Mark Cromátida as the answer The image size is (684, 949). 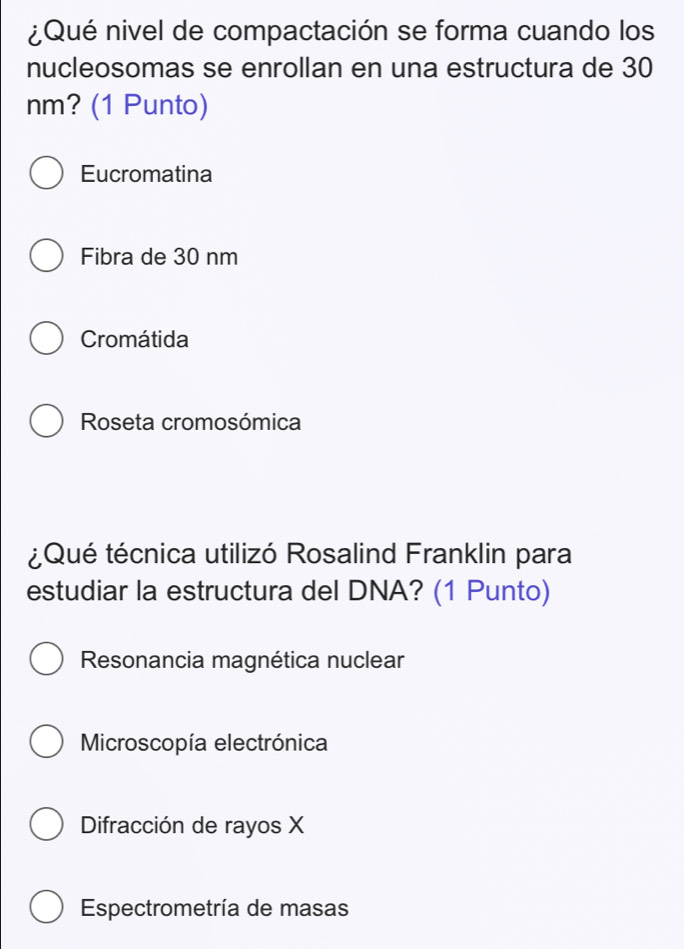point(46,340)
